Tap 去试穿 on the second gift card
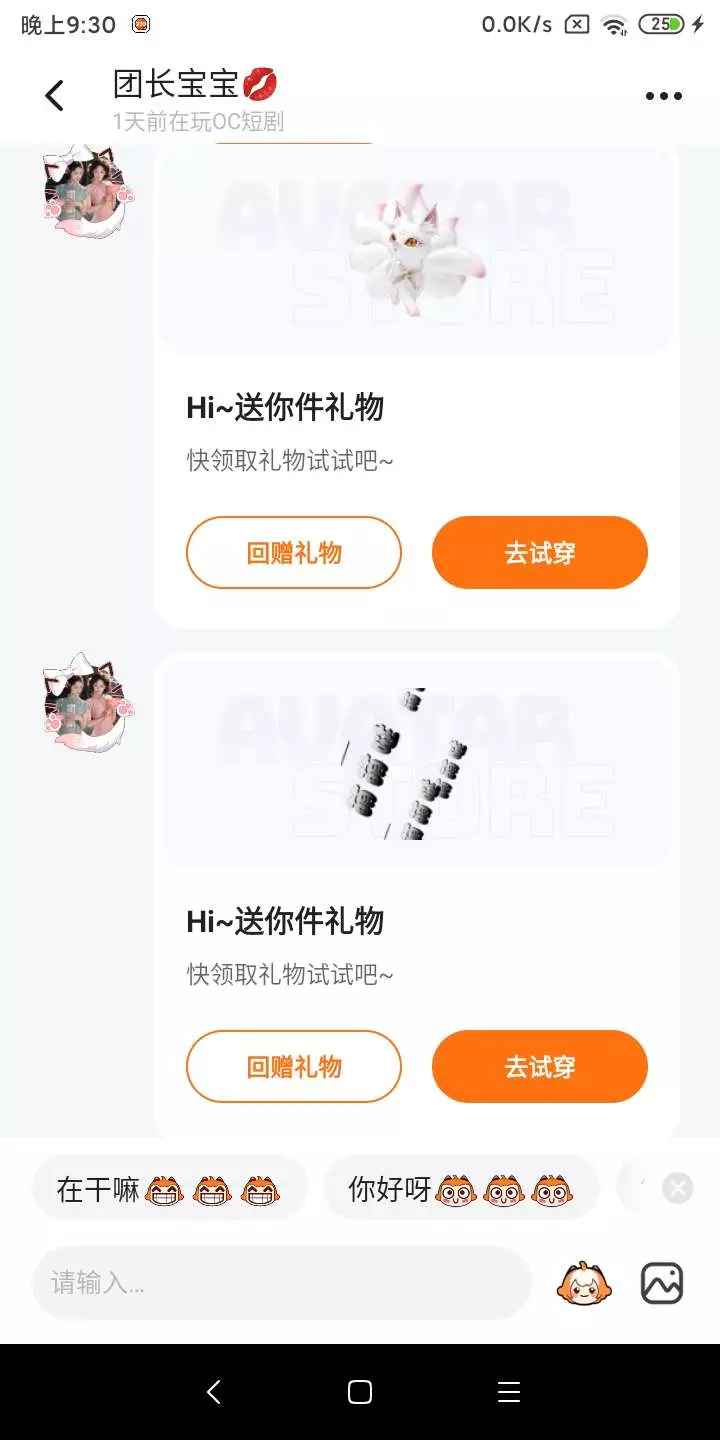This screenshot has height=1440, width=720. tap(540, 1066)
